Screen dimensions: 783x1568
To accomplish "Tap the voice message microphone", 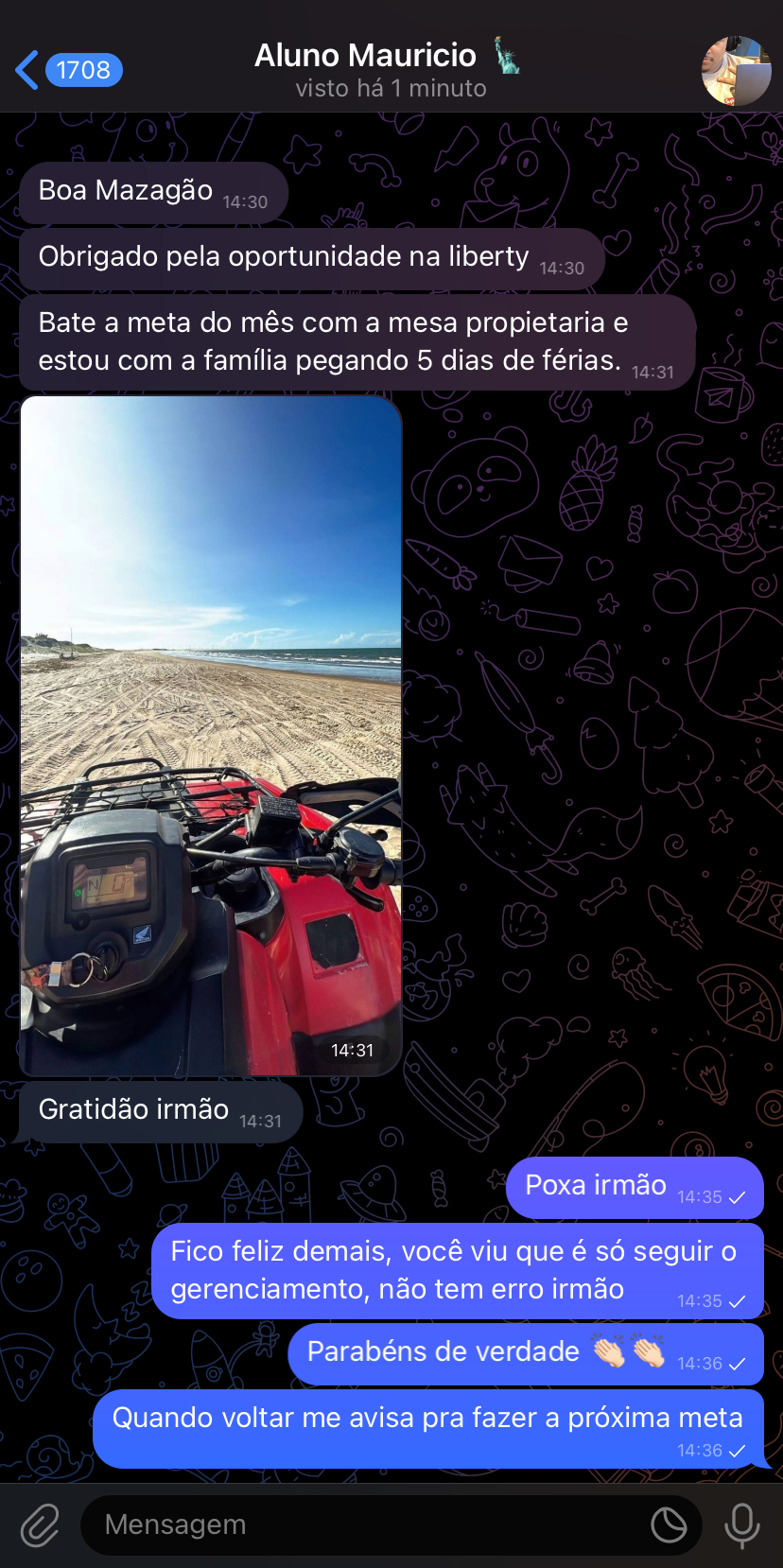I will pos(741,1524).
